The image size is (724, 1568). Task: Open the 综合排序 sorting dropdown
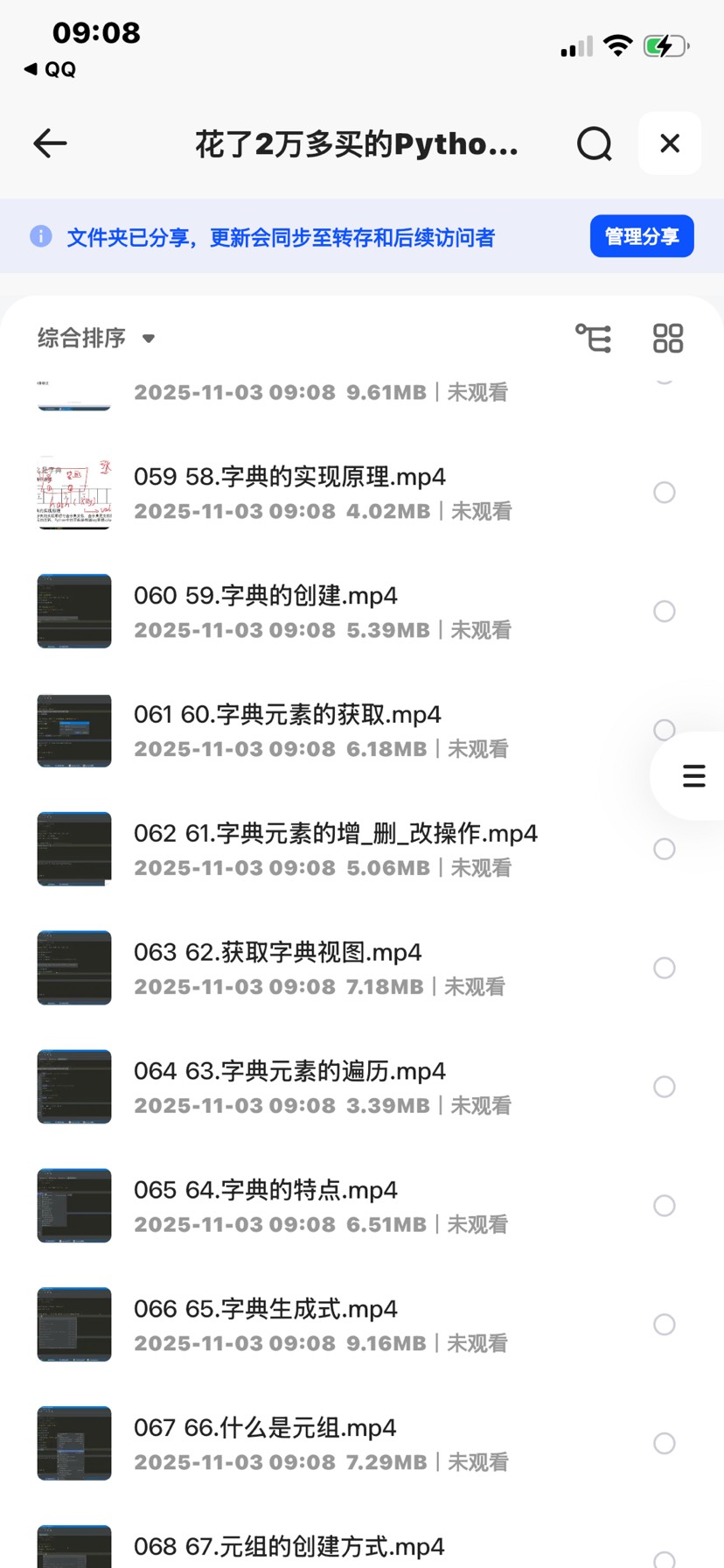pyautogui.click(x=80, y=338)
